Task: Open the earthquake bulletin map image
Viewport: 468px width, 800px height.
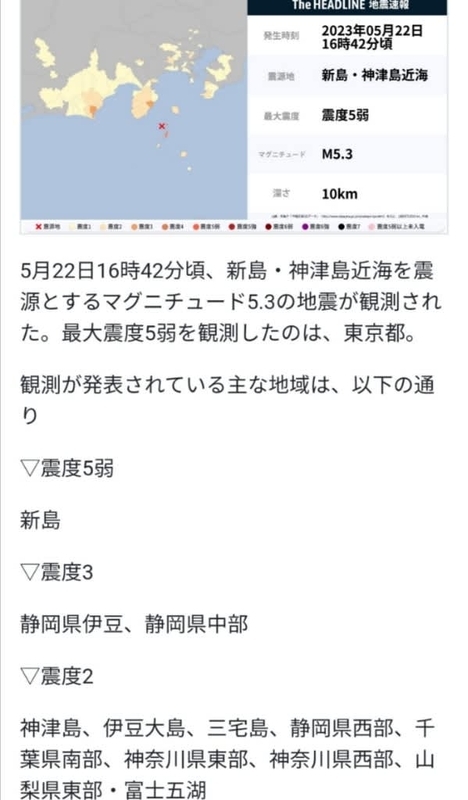Action: (x=234, y=117)
